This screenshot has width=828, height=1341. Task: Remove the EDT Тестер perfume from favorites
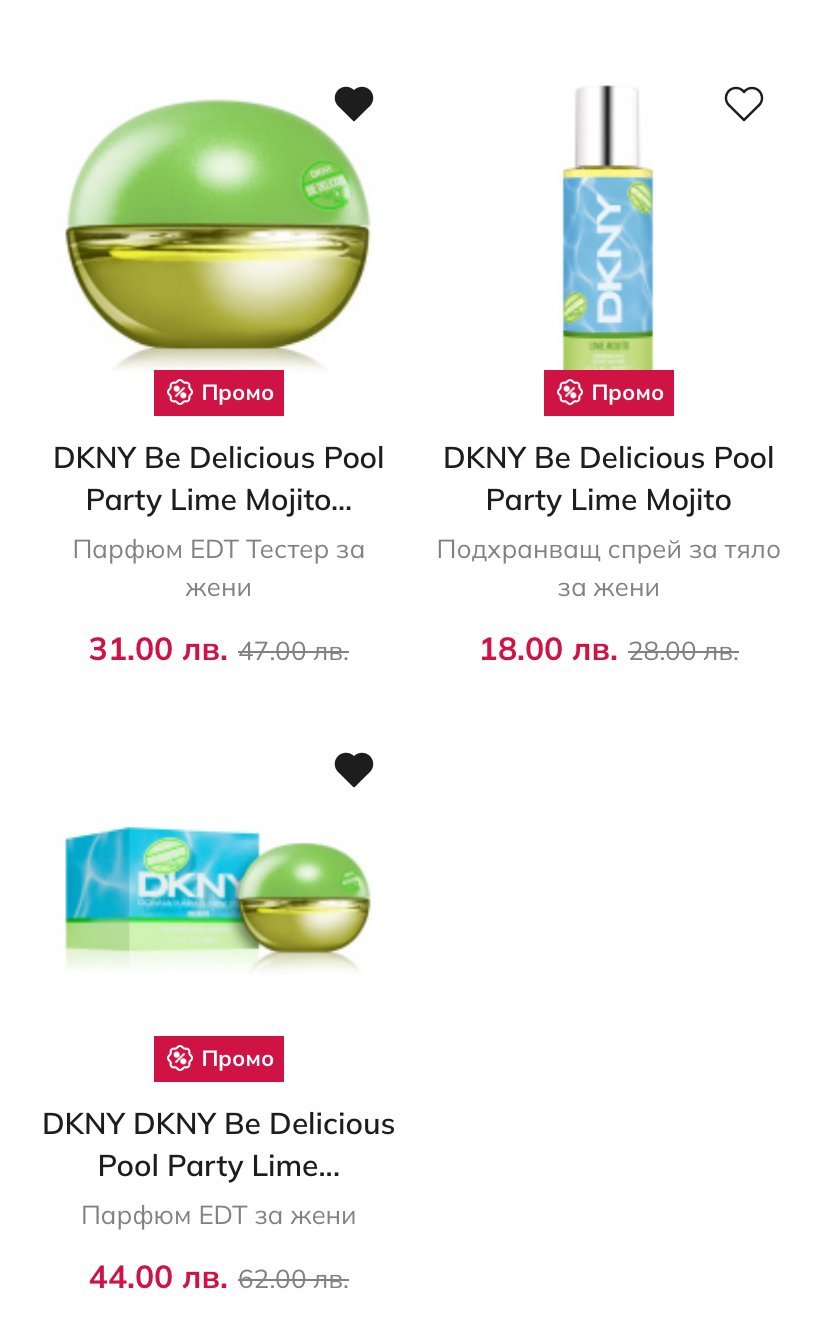point(353,103)
